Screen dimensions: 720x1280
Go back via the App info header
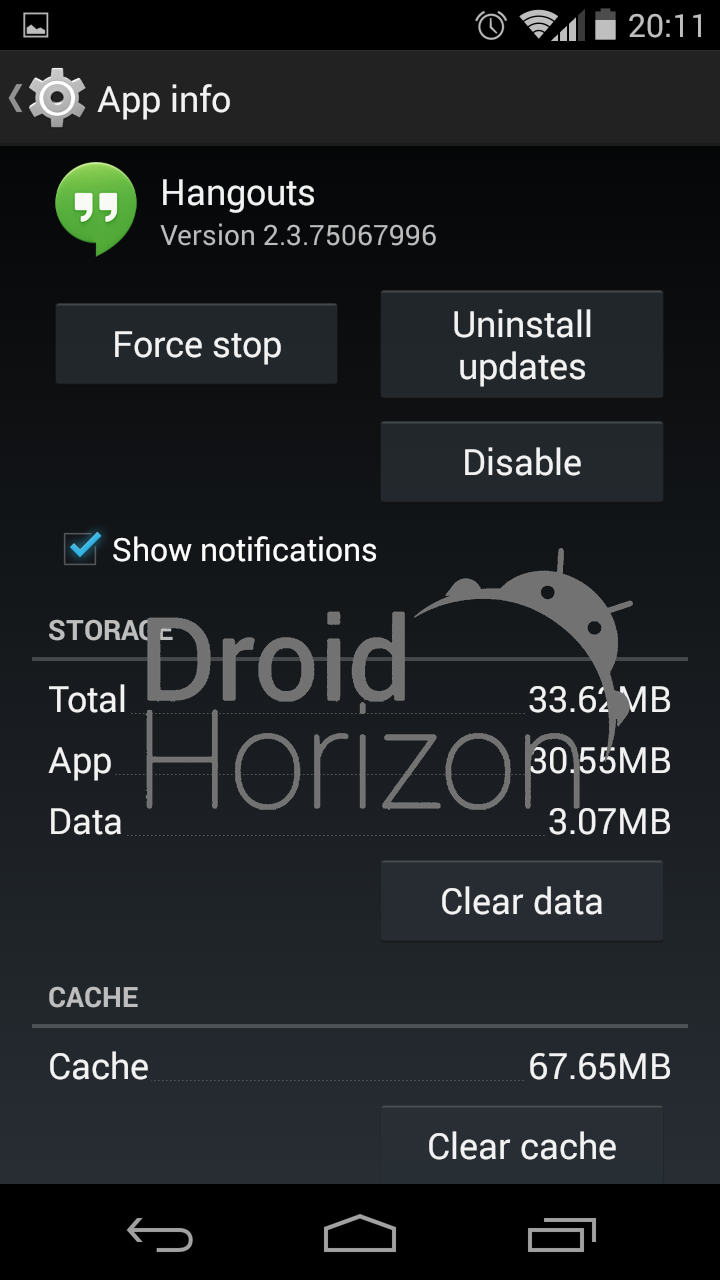[120, 99]
